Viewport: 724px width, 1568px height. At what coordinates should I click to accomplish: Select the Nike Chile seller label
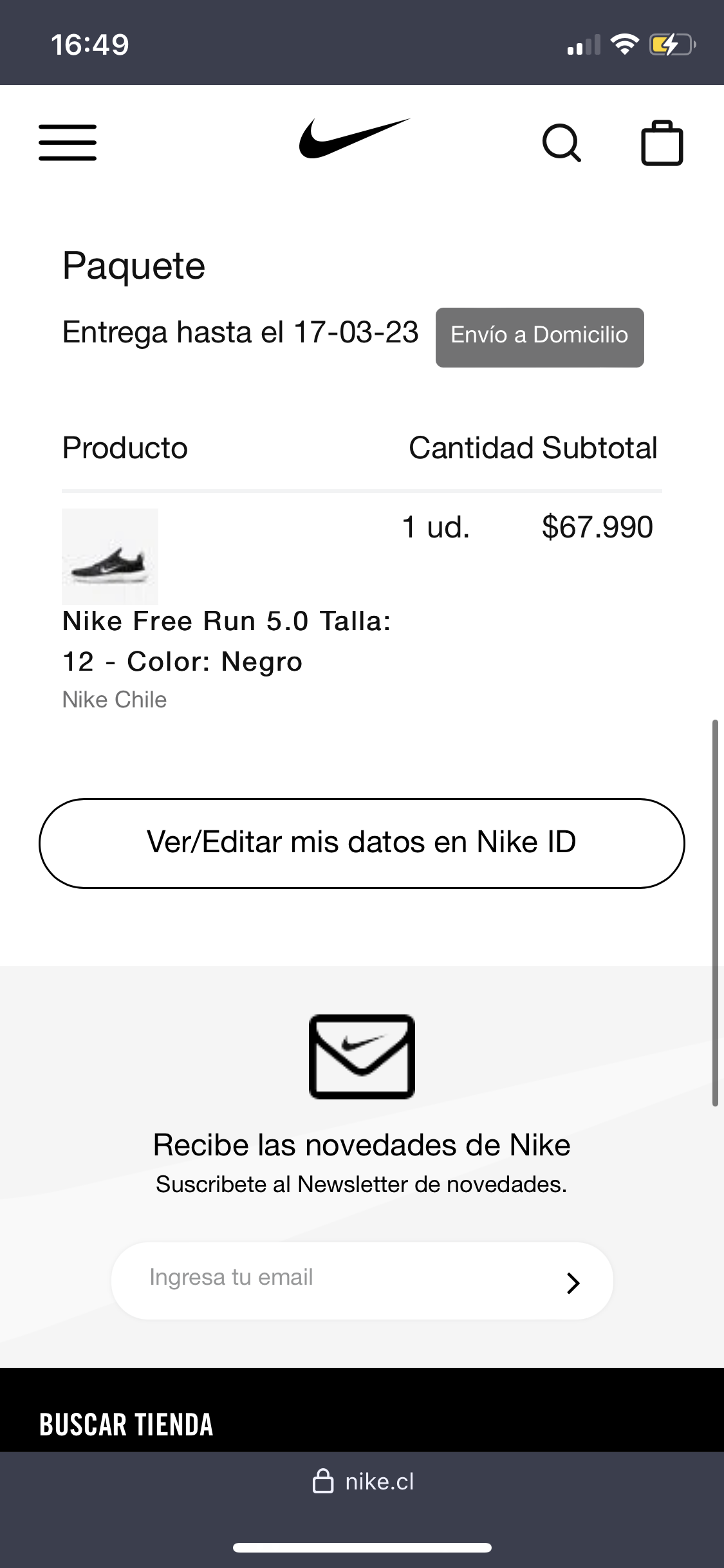click(114, 699)
